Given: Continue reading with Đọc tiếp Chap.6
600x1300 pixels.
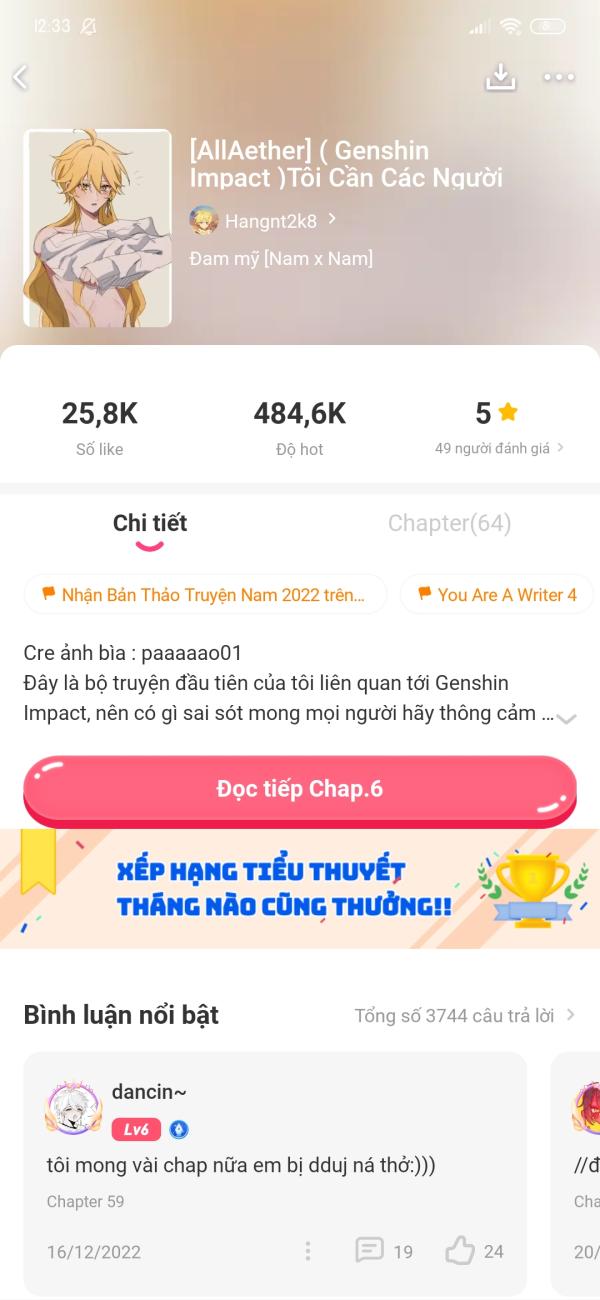Looking at the screenshot, I should click(x=300, y=789).
